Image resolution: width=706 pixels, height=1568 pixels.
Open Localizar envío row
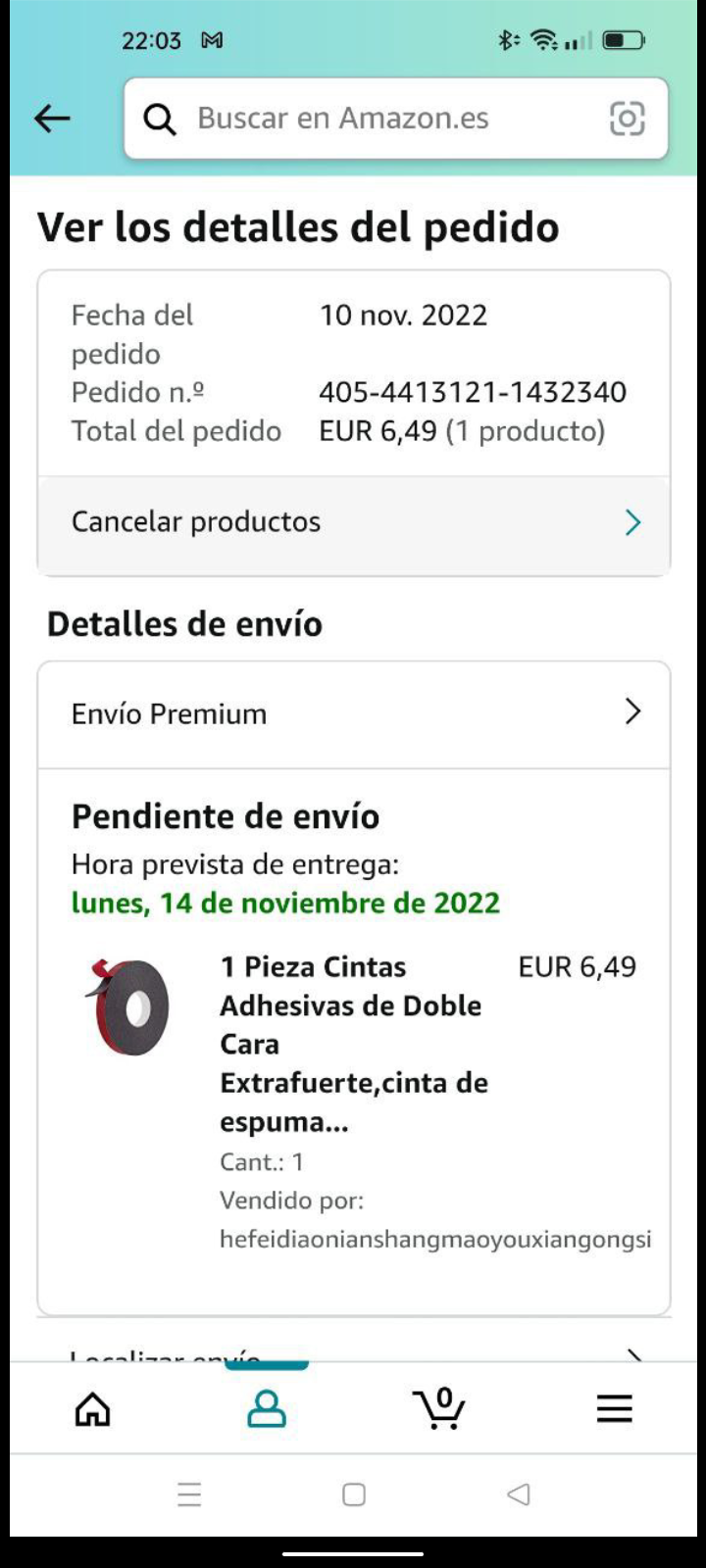(353, 1352)
